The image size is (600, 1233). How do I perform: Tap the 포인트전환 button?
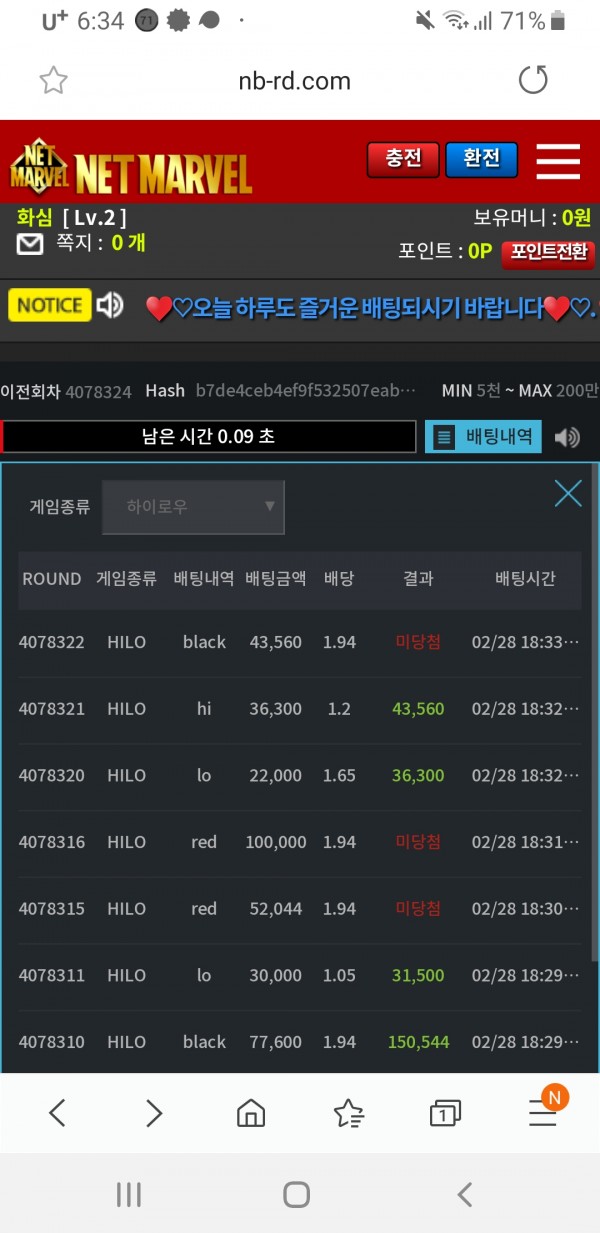(x=548, y=252)
